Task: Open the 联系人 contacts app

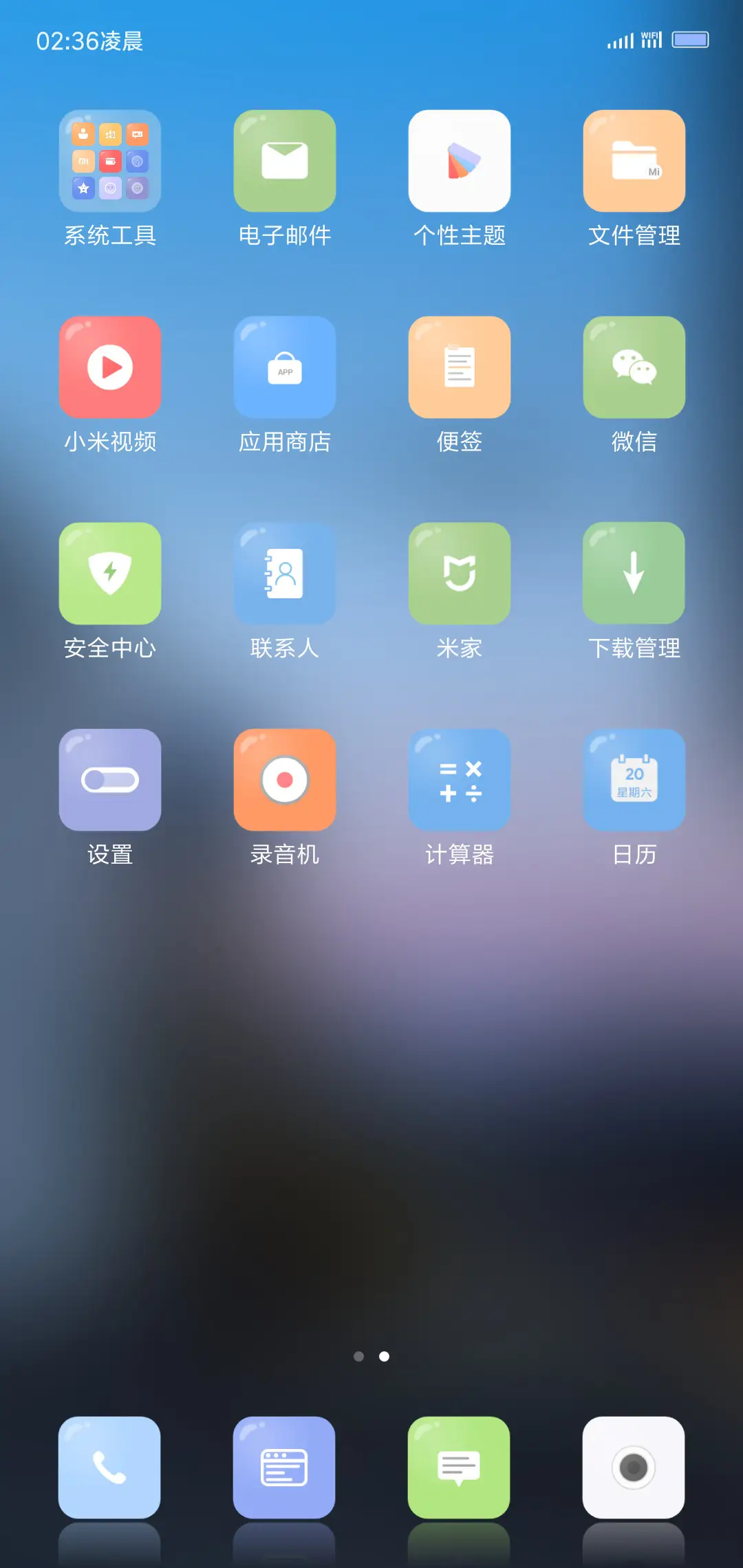Action: (x=285, y=573)
